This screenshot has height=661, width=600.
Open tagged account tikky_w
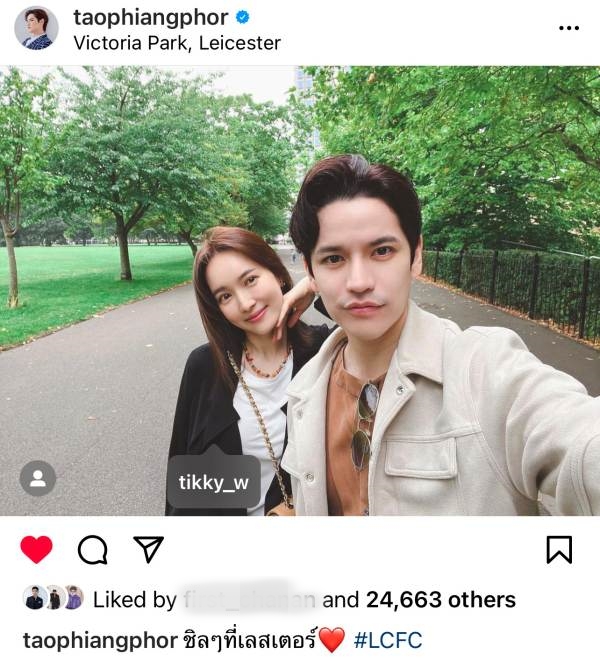[x=213, y=483]
